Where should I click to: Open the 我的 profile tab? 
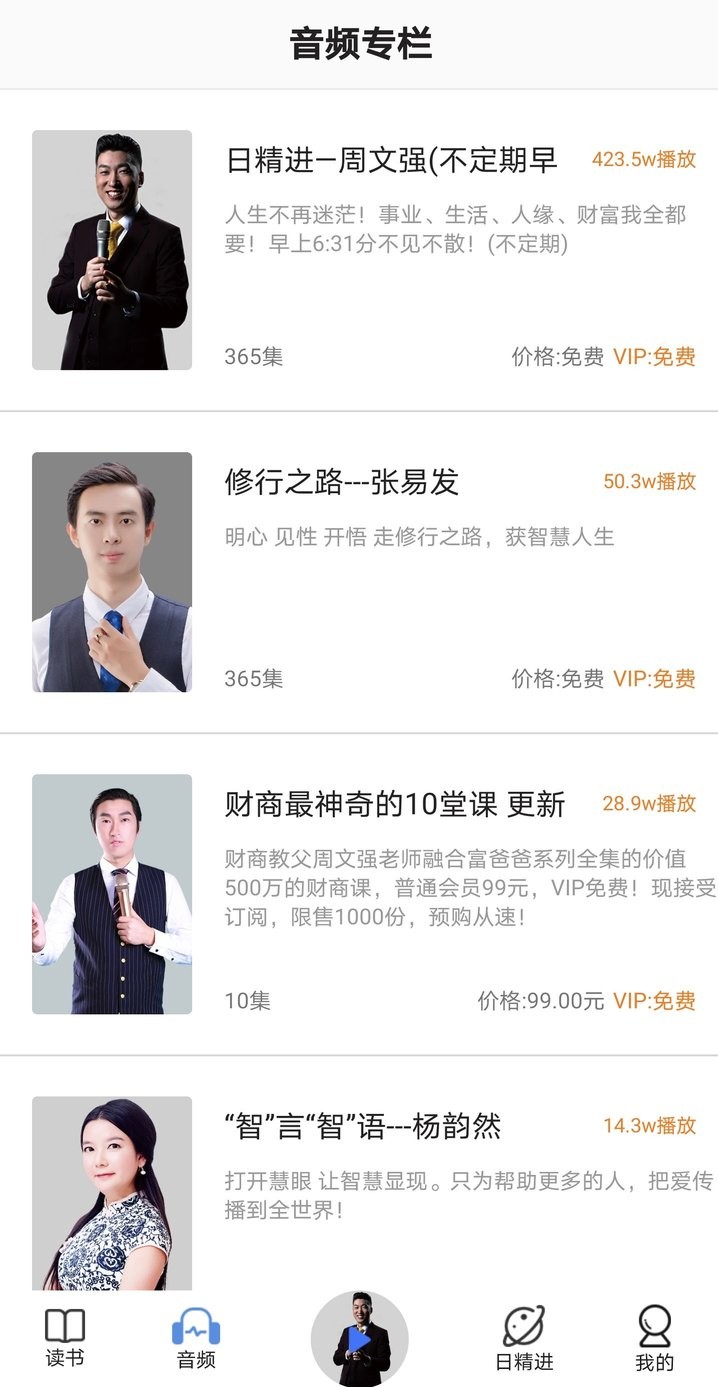(x=654, y=1338)
